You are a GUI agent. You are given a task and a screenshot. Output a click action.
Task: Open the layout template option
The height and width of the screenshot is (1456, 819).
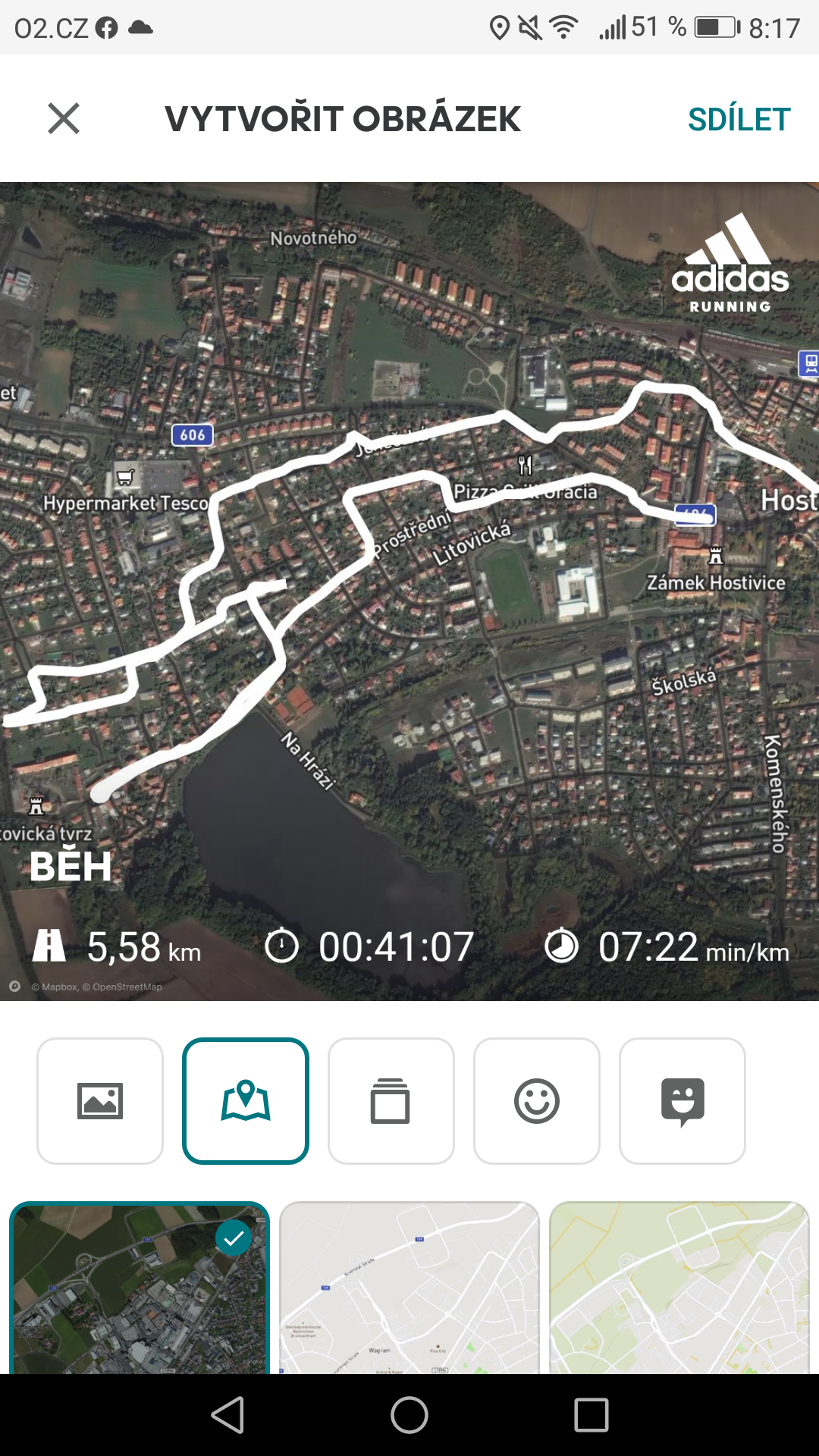391,1101
